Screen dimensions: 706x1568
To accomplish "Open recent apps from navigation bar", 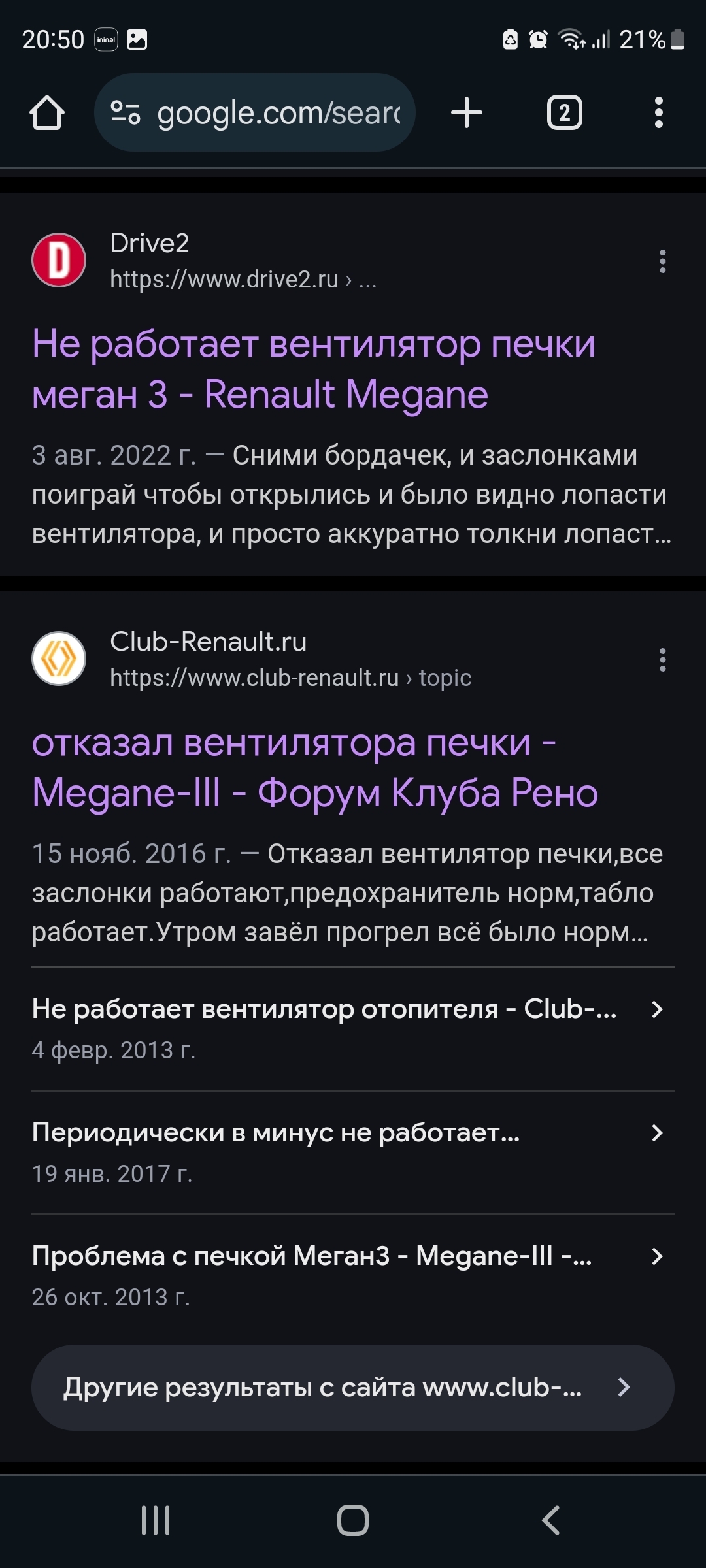I will point(156,1520).
